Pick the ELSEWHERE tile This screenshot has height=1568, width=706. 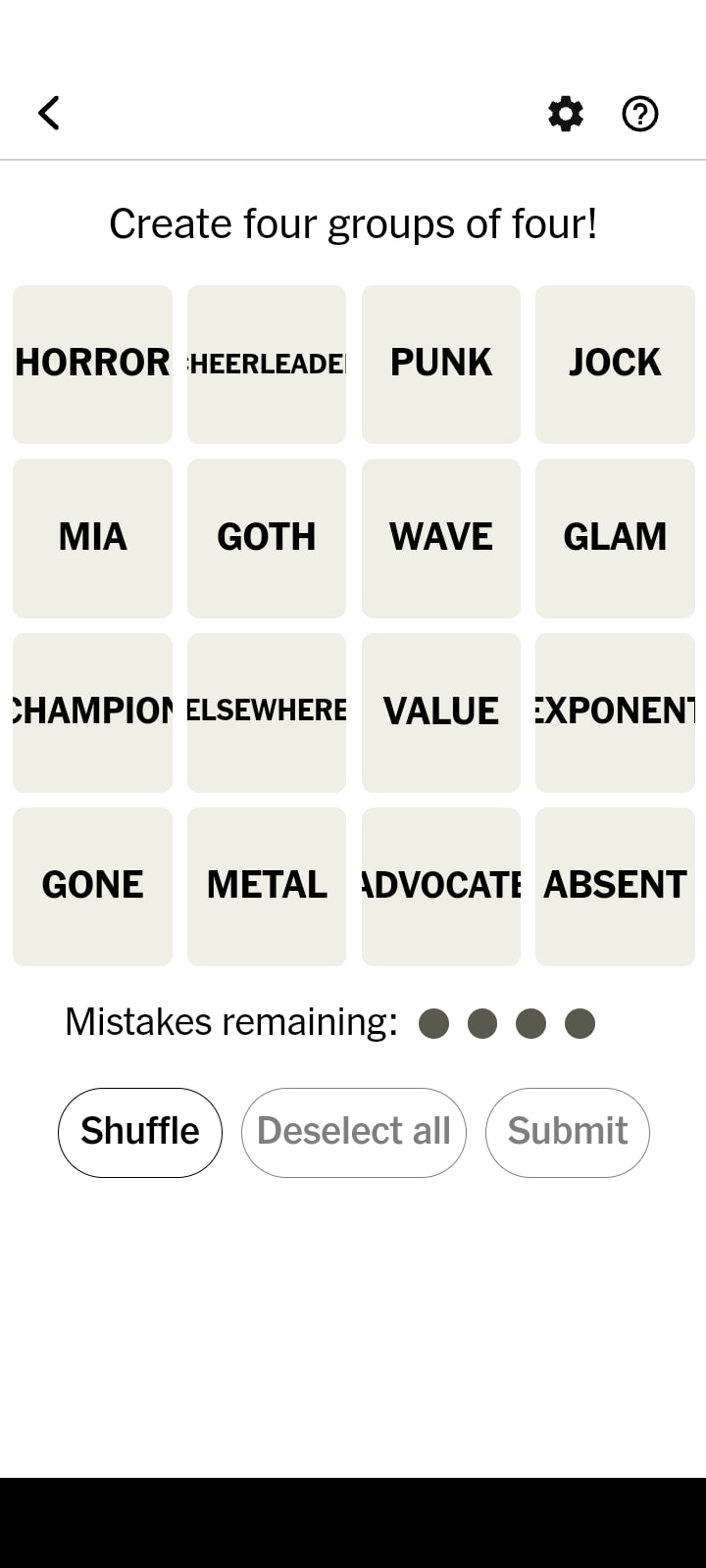point(267,711)
